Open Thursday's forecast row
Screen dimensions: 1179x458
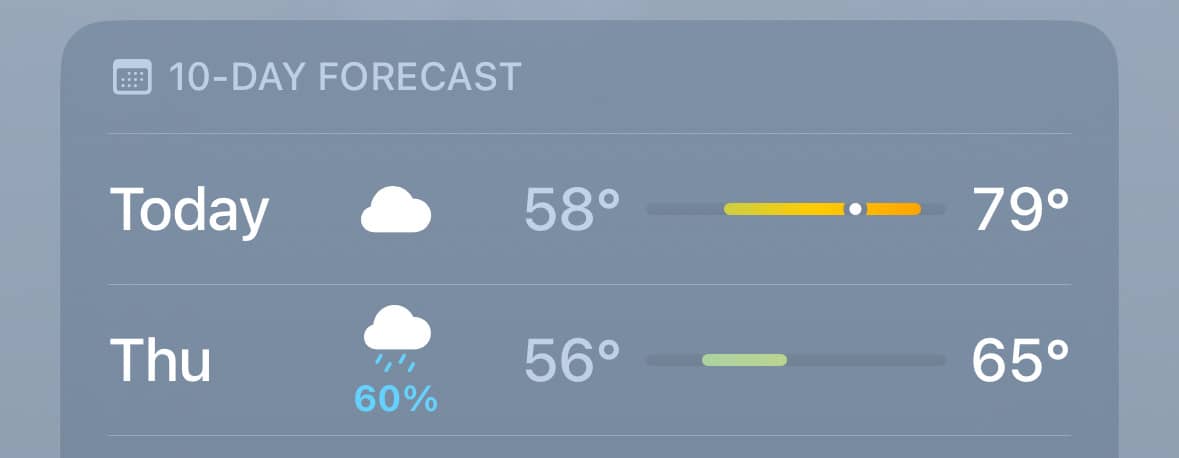tap(590, 359)
